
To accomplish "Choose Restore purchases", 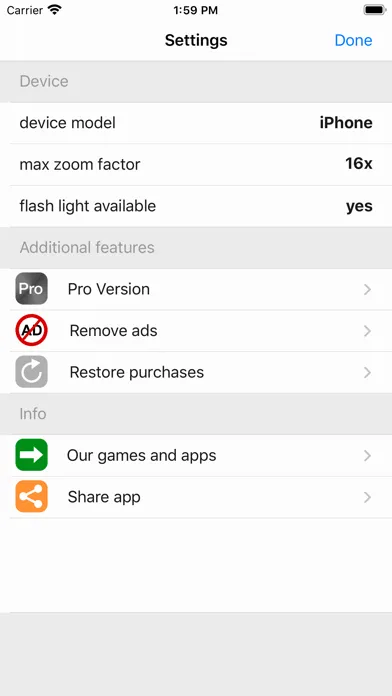I will (196, 372).
